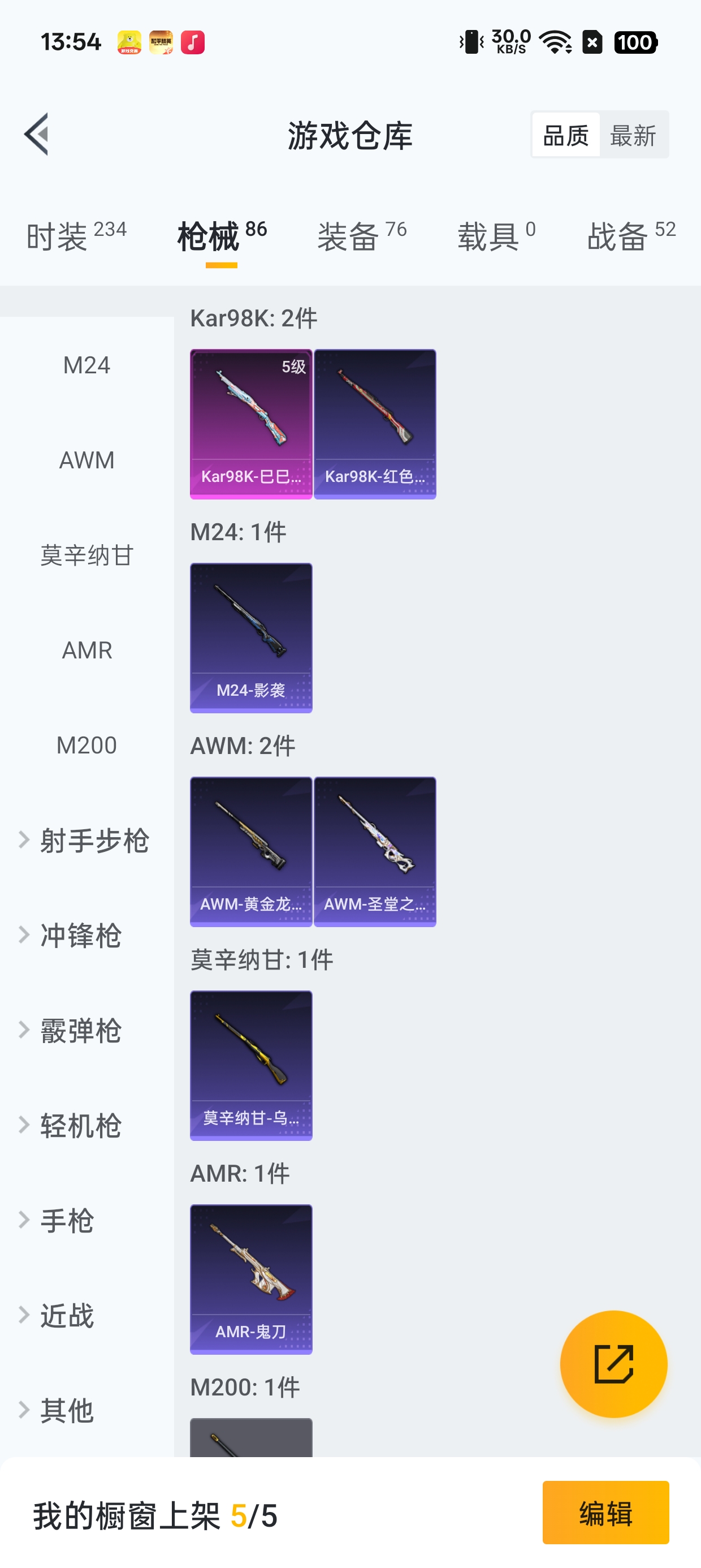Jump to AWM in the sidebar
The image size is (701, 1568).
87,460
